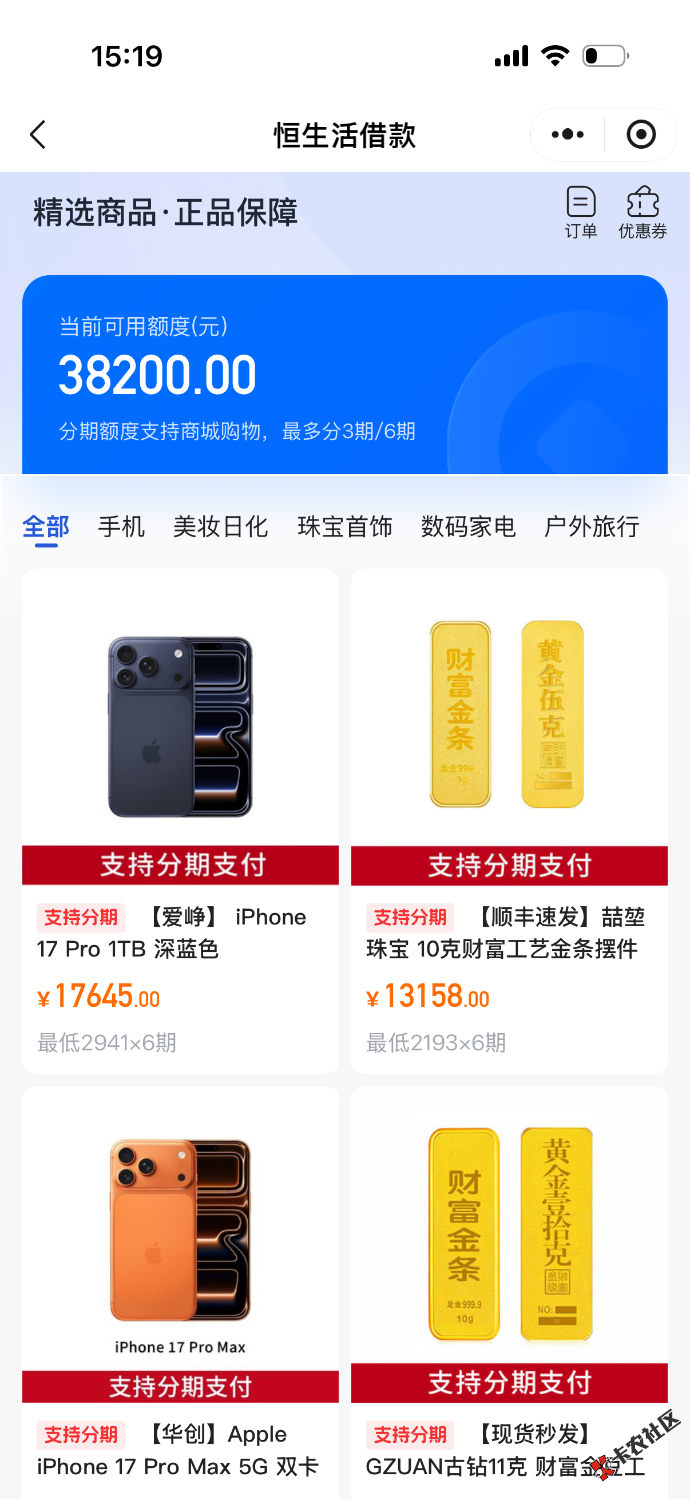Open the 华创 iPhone 17 Pro Max product
This screenshot has height=1500, width=690.
(180, 1293)
